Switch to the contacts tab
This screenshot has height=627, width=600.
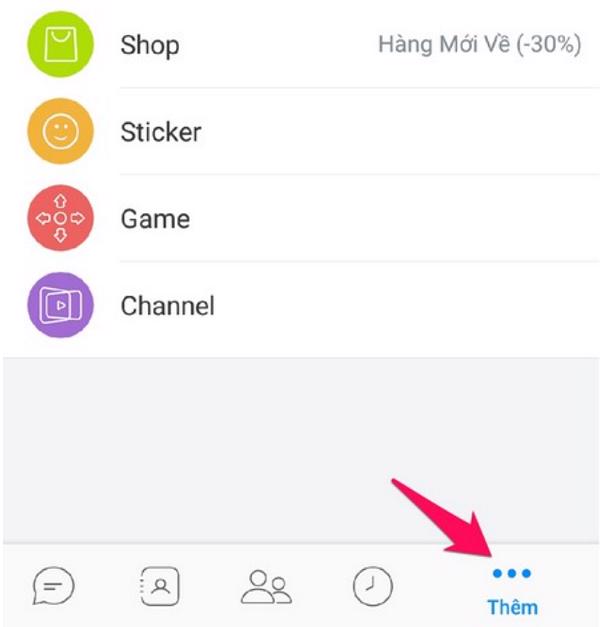click(160, 584)
